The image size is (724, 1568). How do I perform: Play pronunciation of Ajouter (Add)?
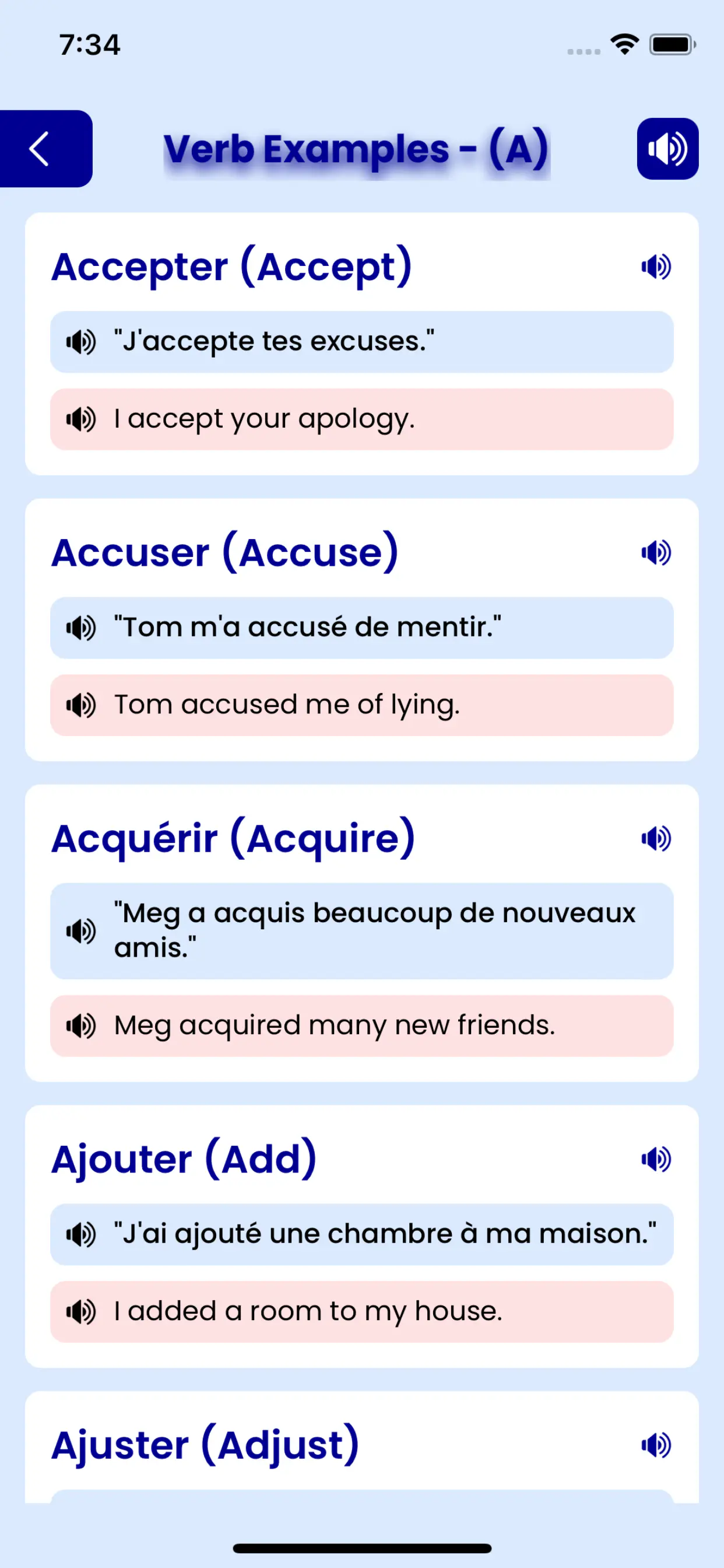[656, 1159]
